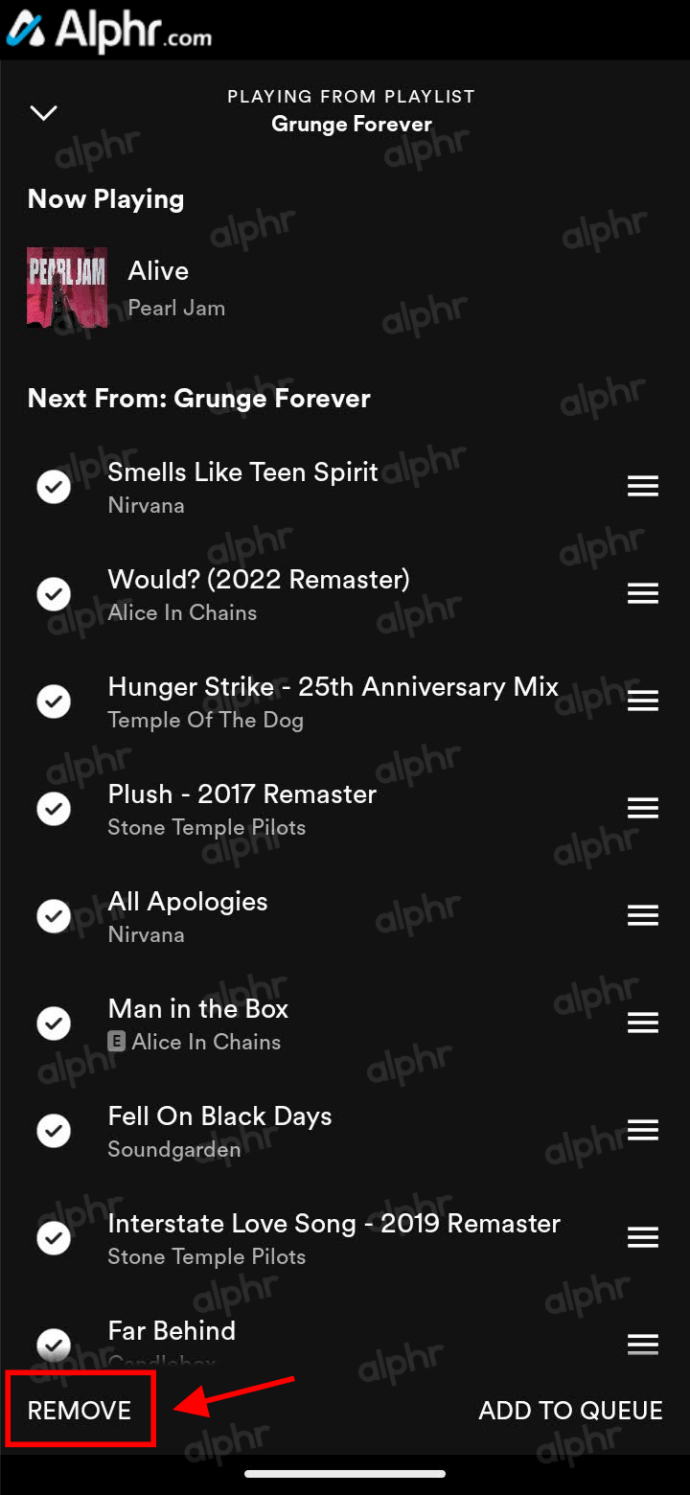Tap the reorder handle next to Man in the Box

click(642, 1023)
